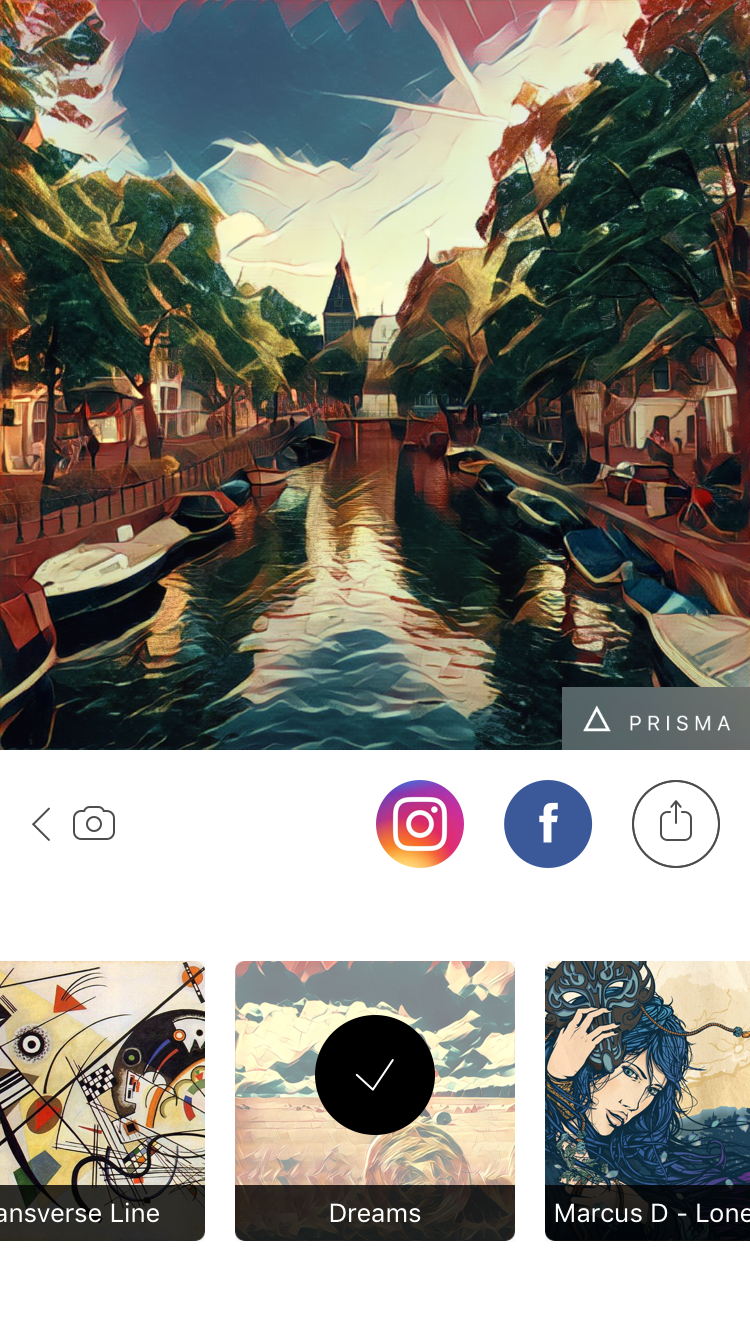Apply the Transverse Line filter
The height and width of the screenshot is (1334, 750).
[x=102, y=1101]
